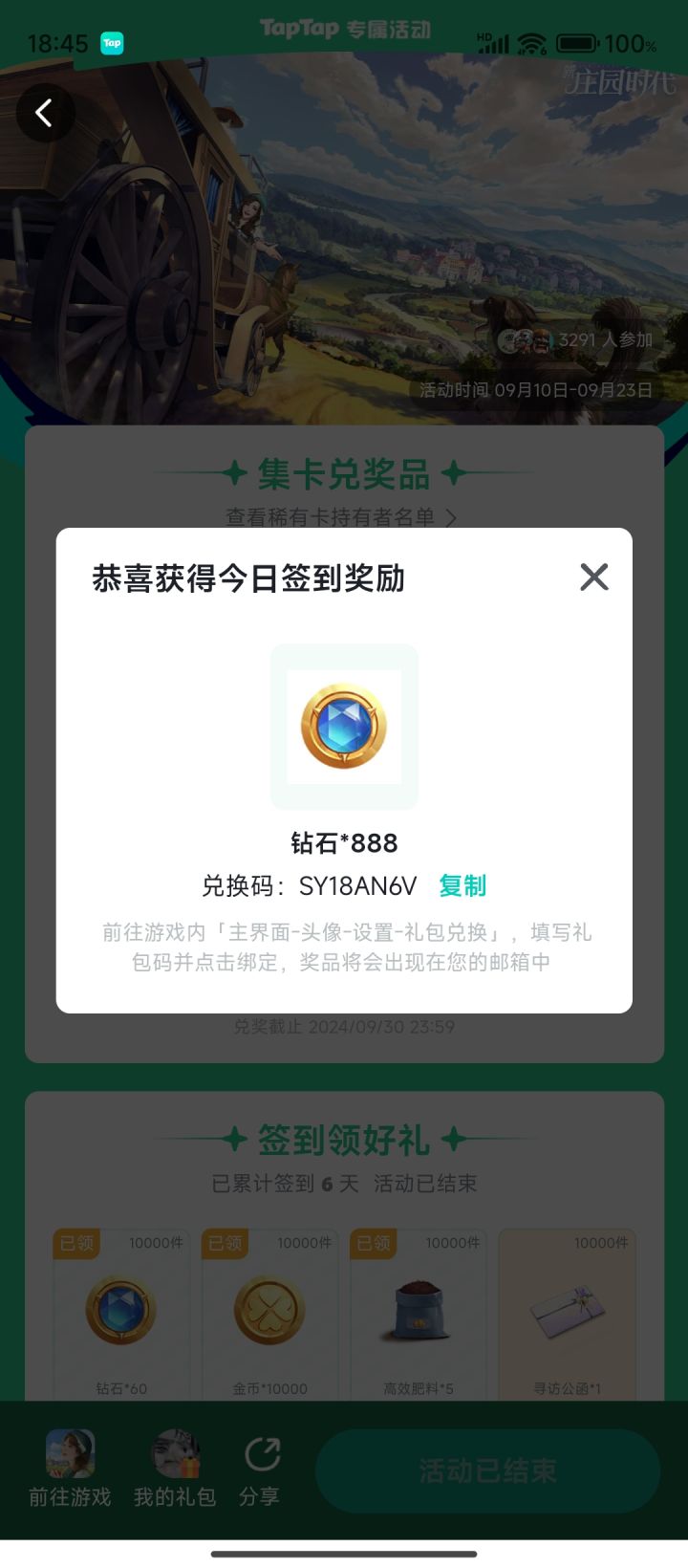Open 我的礼包 from the bottom bar
The width and height of the screenshot is (688, 1568).
point(172,1457)
